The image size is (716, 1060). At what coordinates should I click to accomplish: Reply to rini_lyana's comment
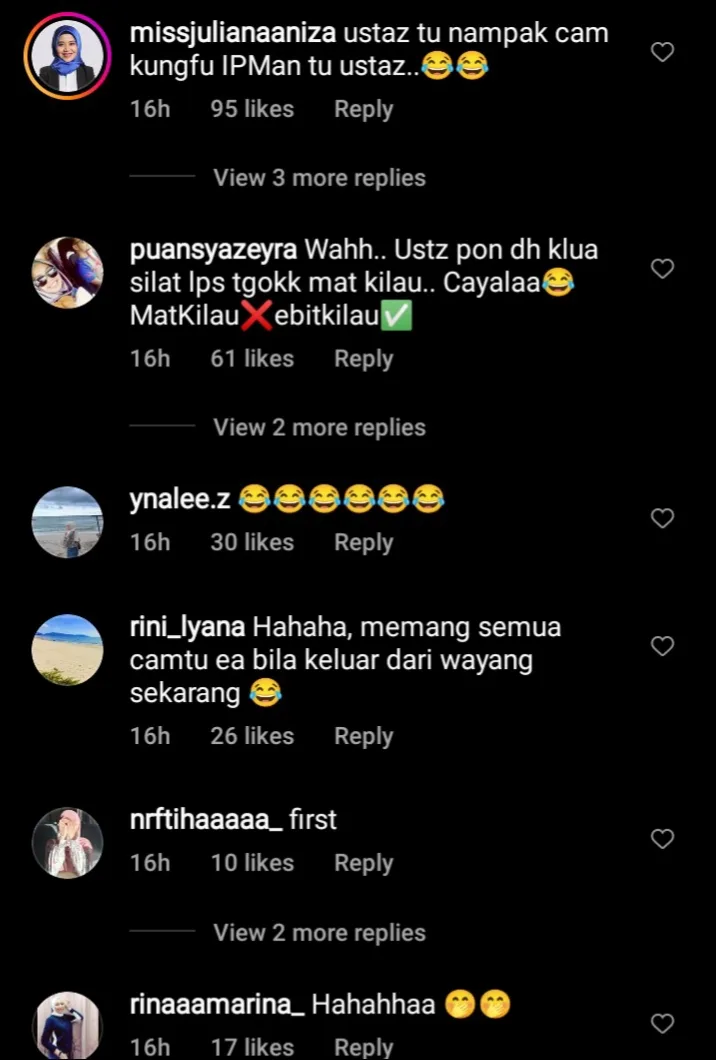pyautogui.click(x=363, y=736)
